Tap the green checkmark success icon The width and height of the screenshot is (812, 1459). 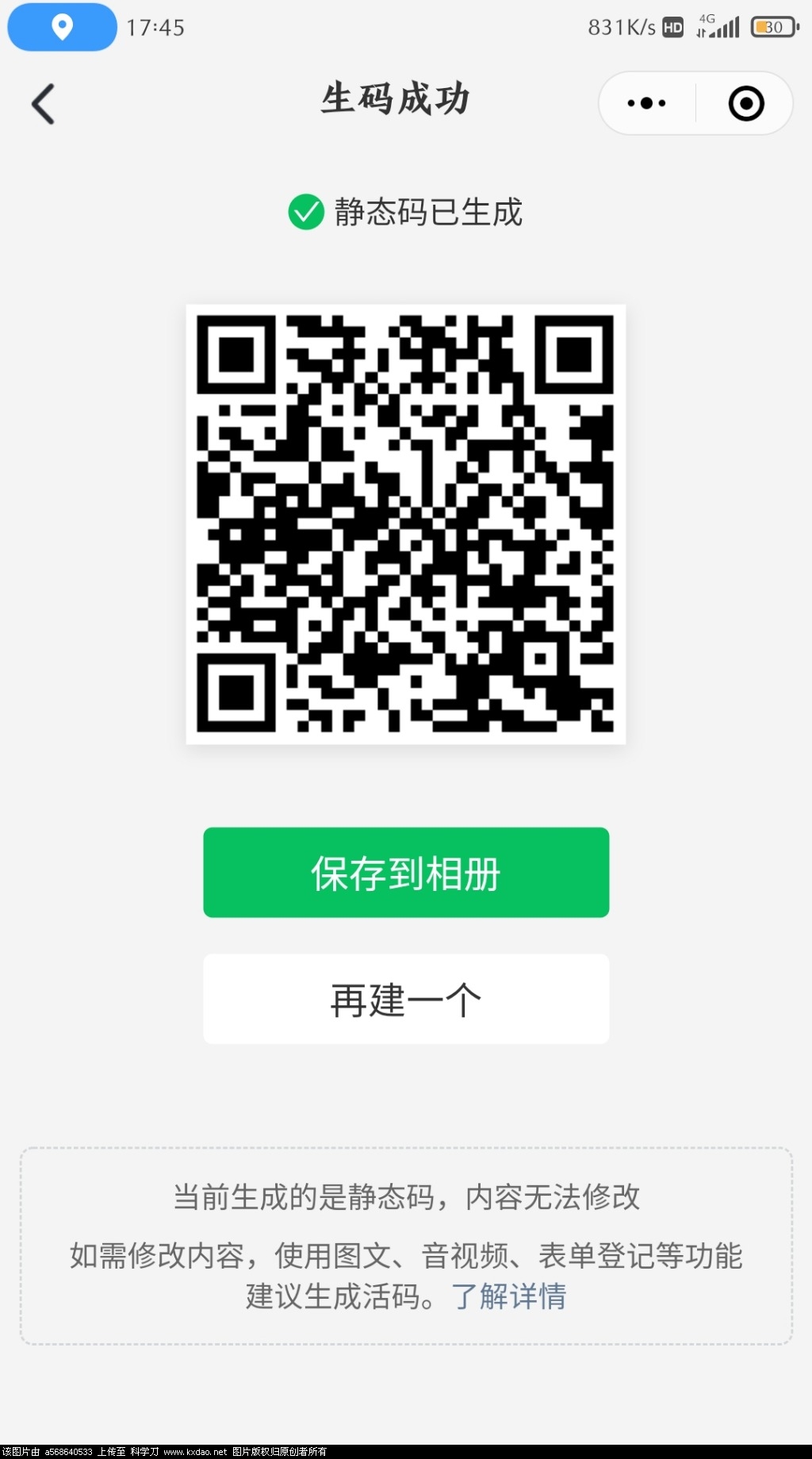tap(305, 212)
